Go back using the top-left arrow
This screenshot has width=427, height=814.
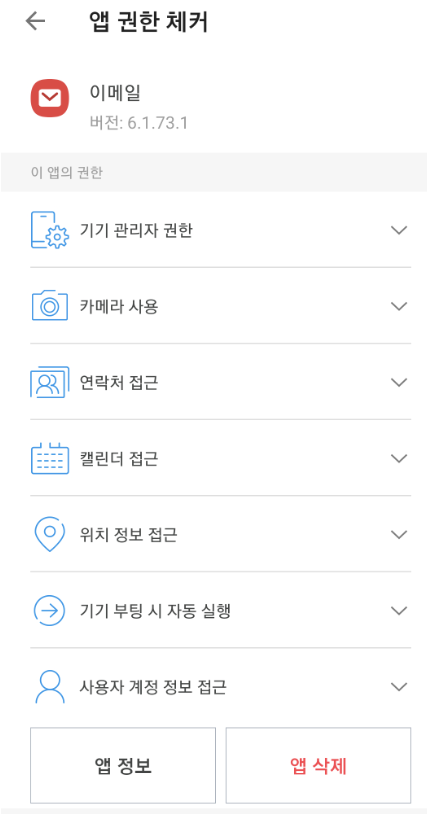pyautogui.click(x=35, y=21)
